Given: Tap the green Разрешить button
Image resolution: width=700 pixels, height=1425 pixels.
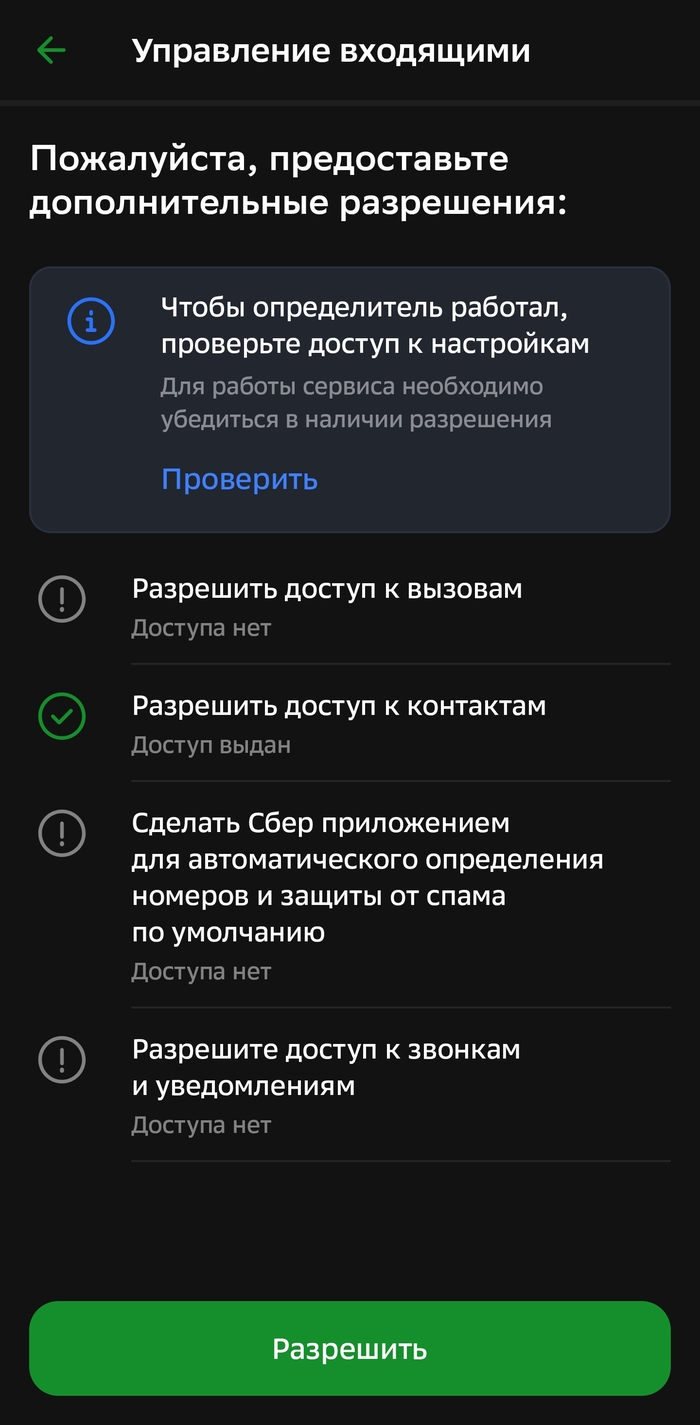Looking at the screenshot, I should [350, 1348].
